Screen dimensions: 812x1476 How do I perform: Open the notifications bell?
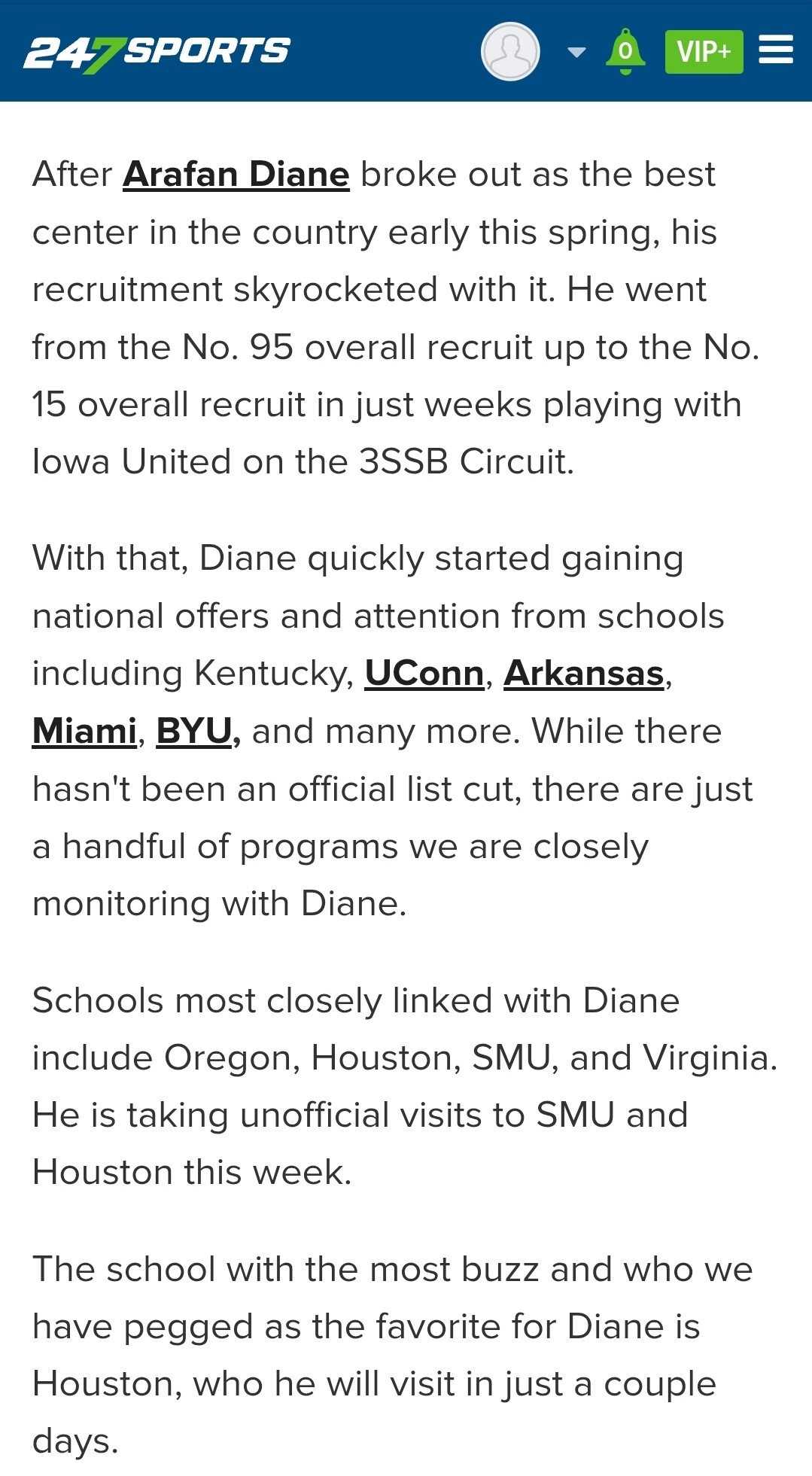[x=625, y=51]
